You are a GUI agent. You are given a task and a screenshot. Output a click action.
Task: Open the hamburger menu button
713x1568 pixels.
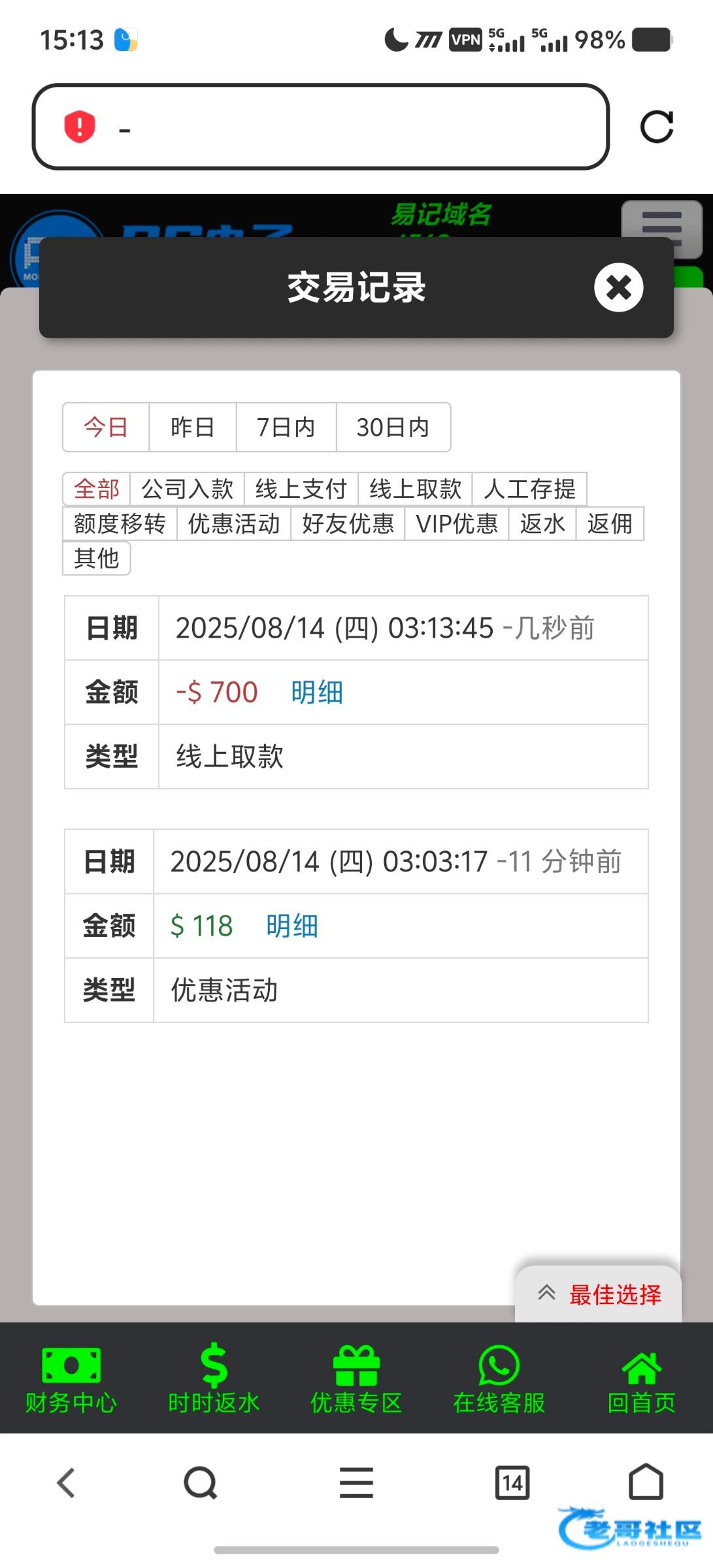click(661, 229)
